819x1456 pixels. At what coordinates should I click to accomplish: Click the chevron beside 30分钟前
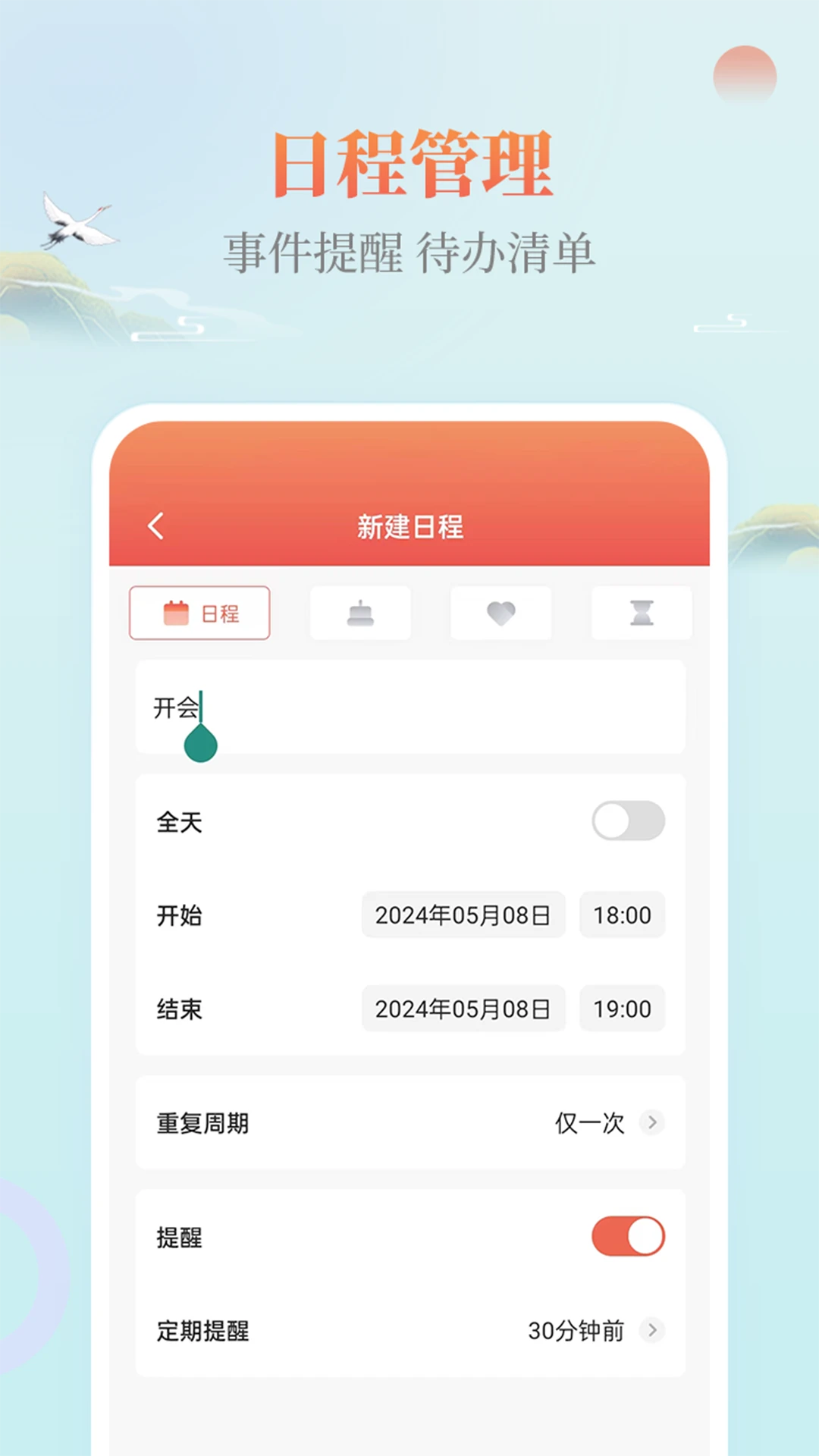(651, 1331)
